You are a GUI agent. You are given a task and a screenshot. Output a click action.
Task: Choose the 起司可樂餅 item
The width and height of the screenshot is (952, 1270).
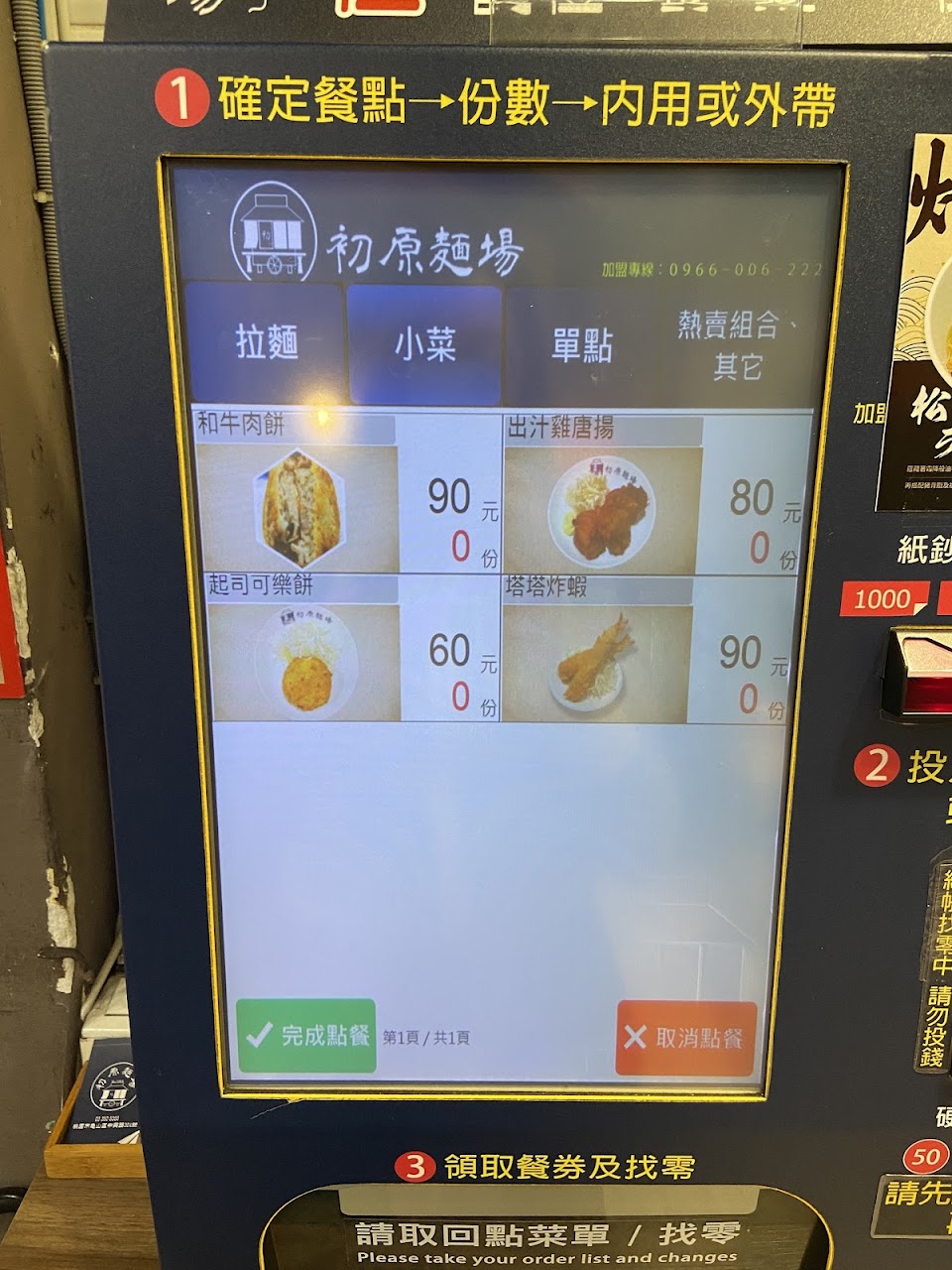click(352, 647)
